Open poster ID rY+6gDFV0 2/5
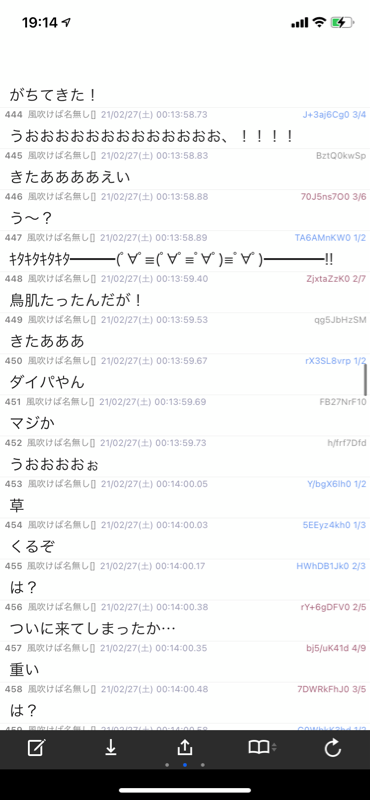The height and width of the screenshot is (800, 370). coord(334,607)
